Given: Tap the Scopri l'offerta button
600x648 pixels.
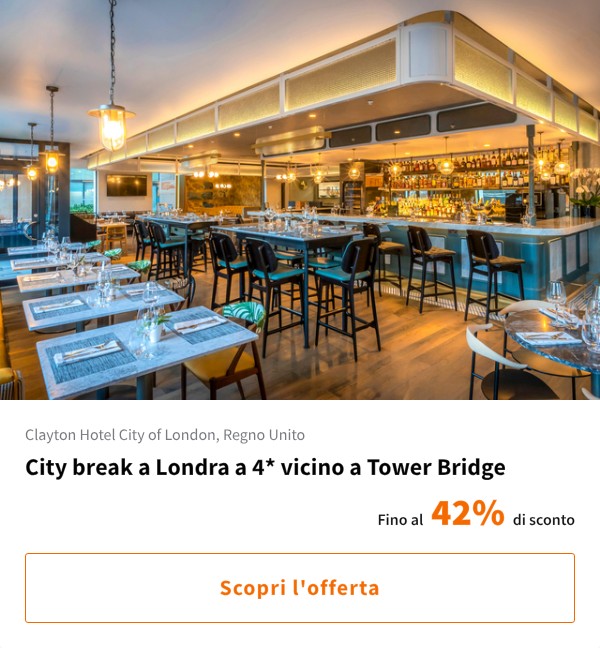Looking at the screenshot, I should point(300,588).
